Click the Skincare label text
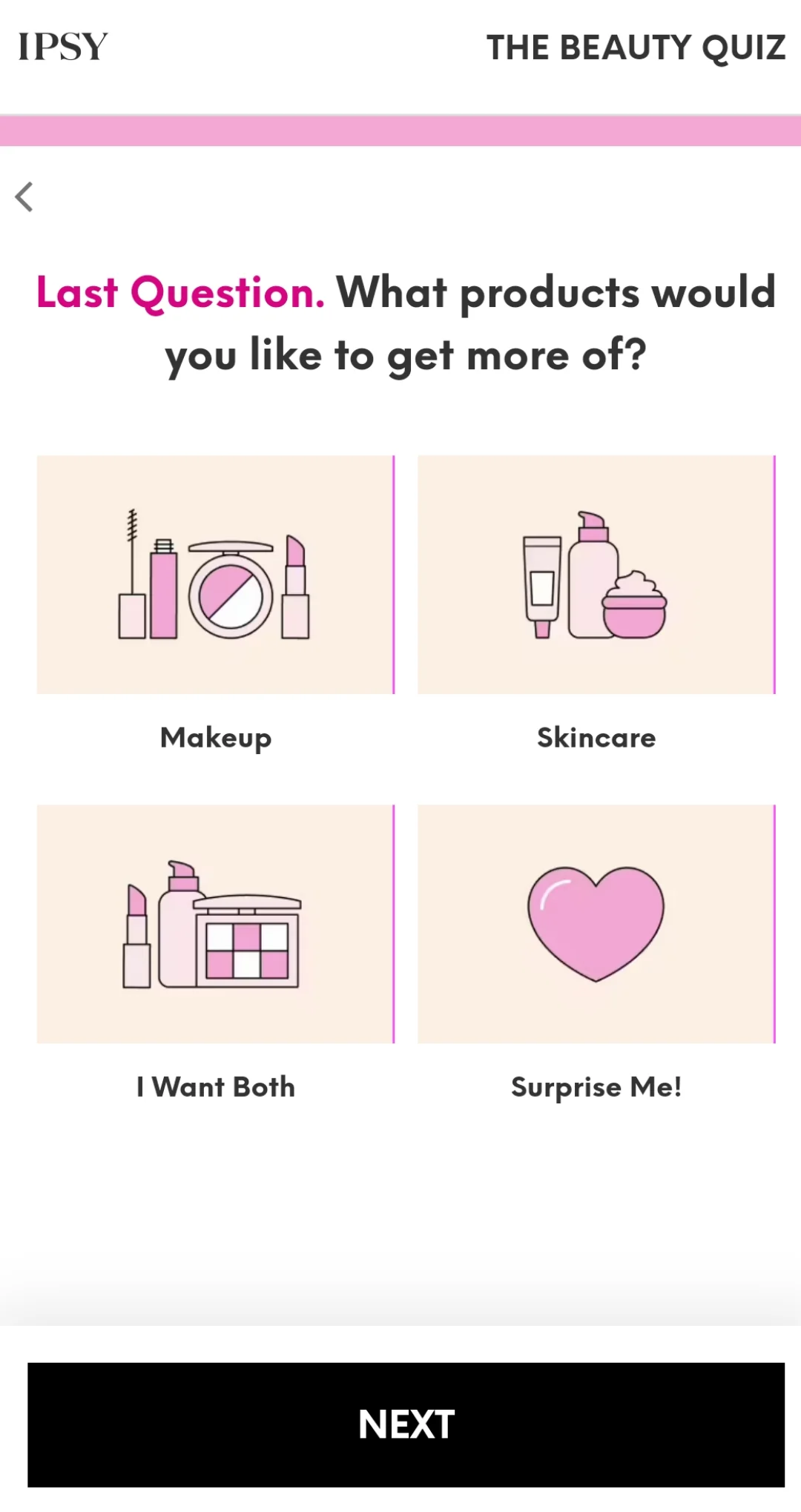 click(596, 737)
